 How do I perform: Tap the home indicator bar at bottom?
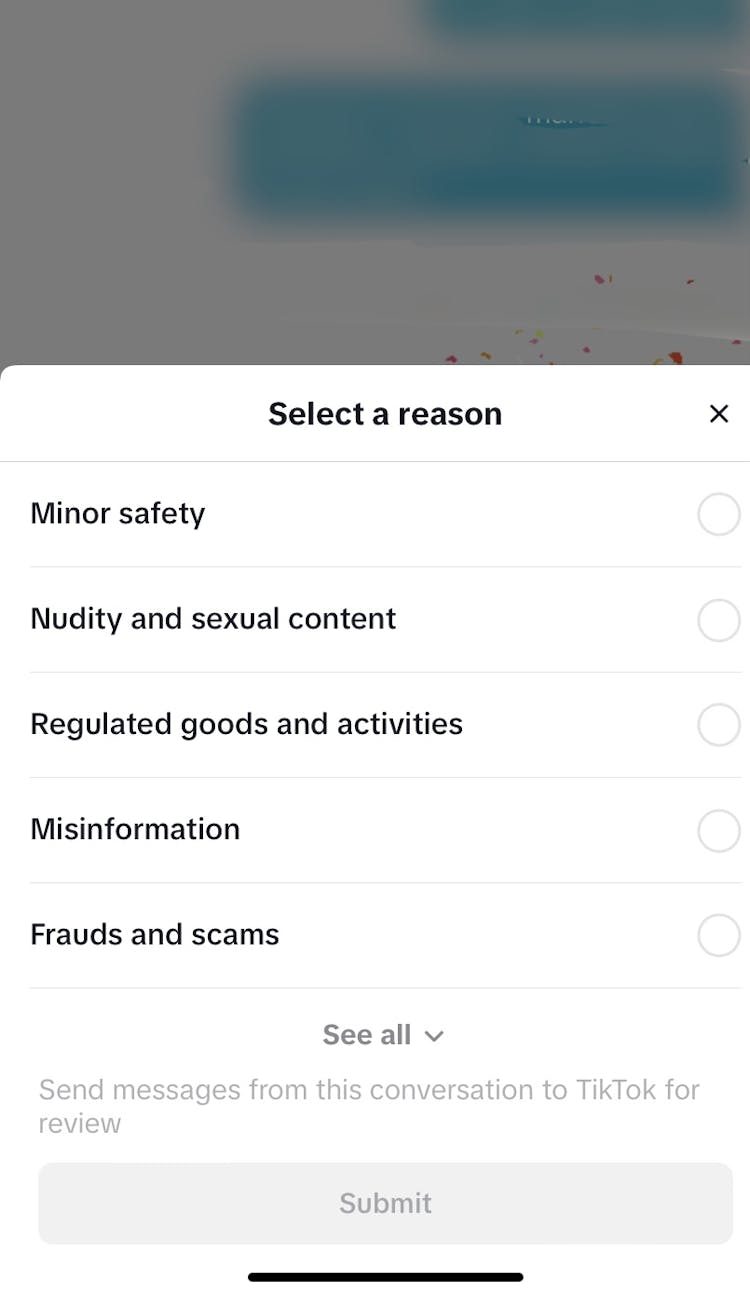point(384,1276)
